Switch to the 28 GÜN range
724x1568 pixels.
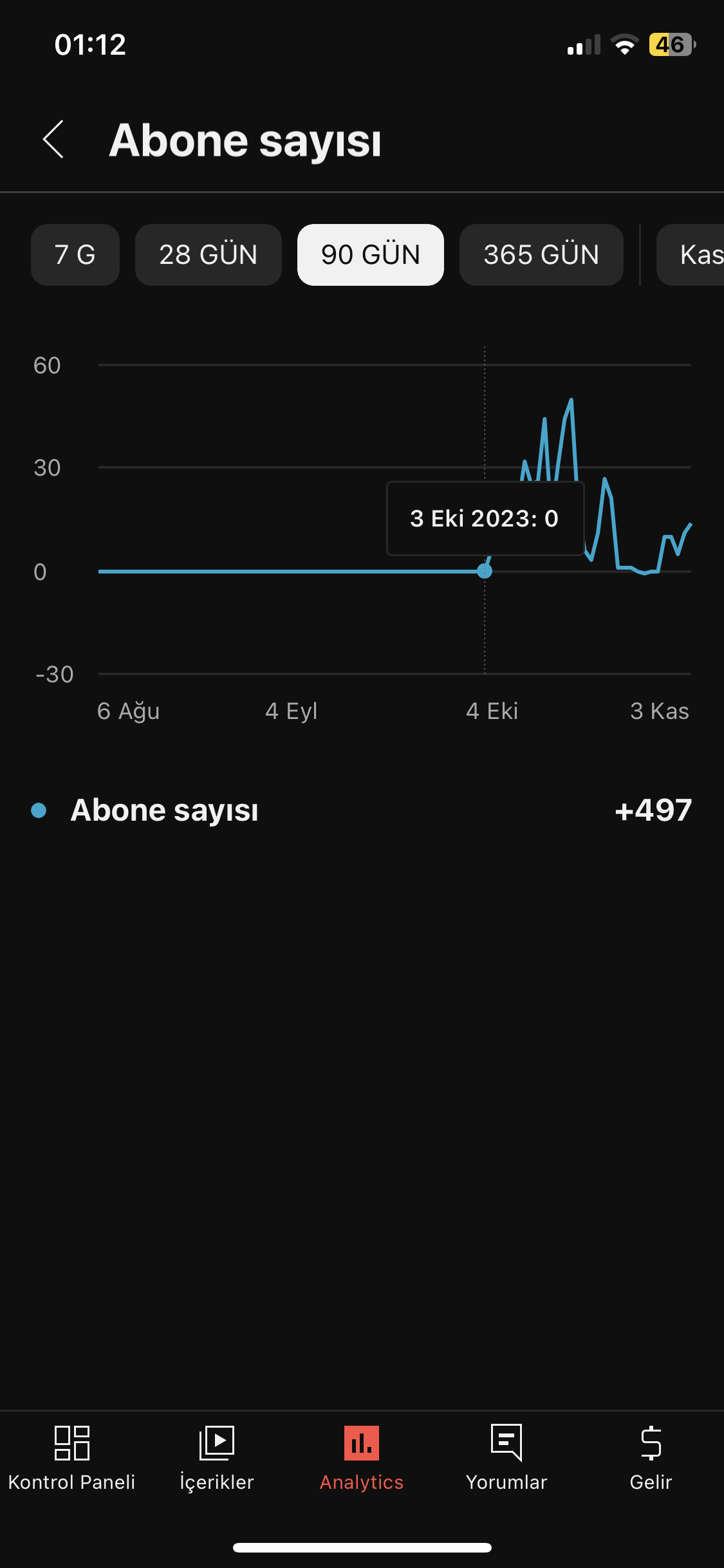pos(209,255)
